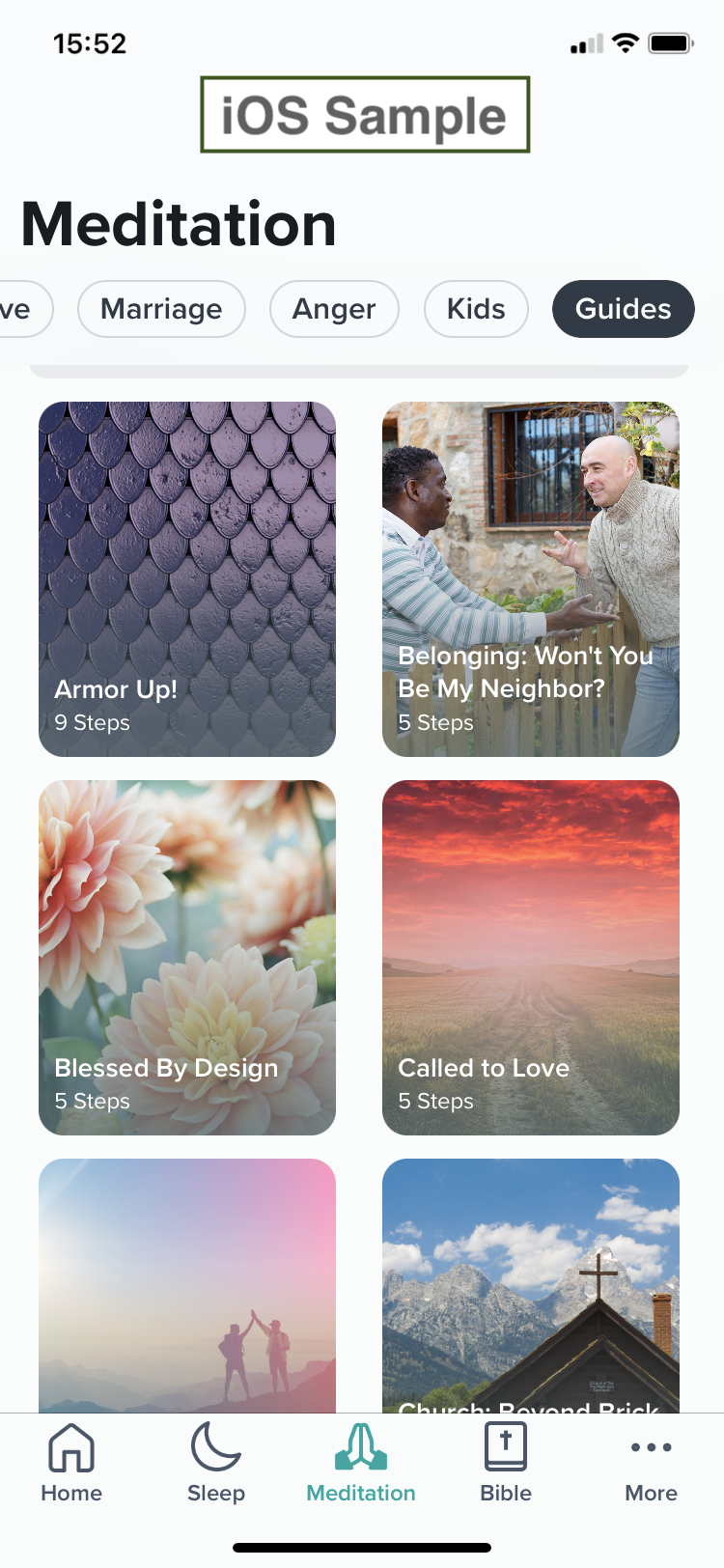Image resolution: width=724 pixels, height=1568 pixels.
Task: Filter meditations by Anger
Action: tap(334, 309)
